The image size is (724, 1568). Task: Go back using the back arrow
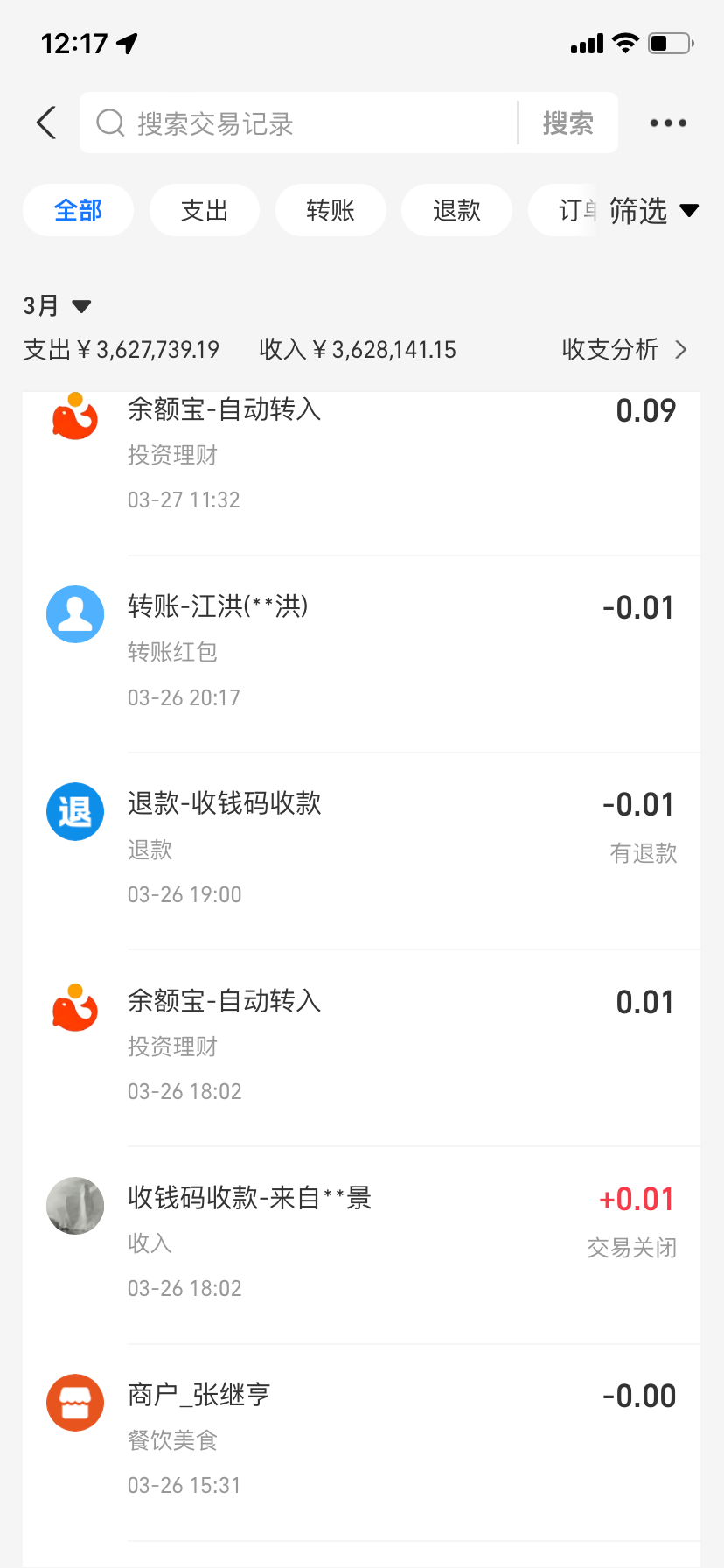point(47,122)
